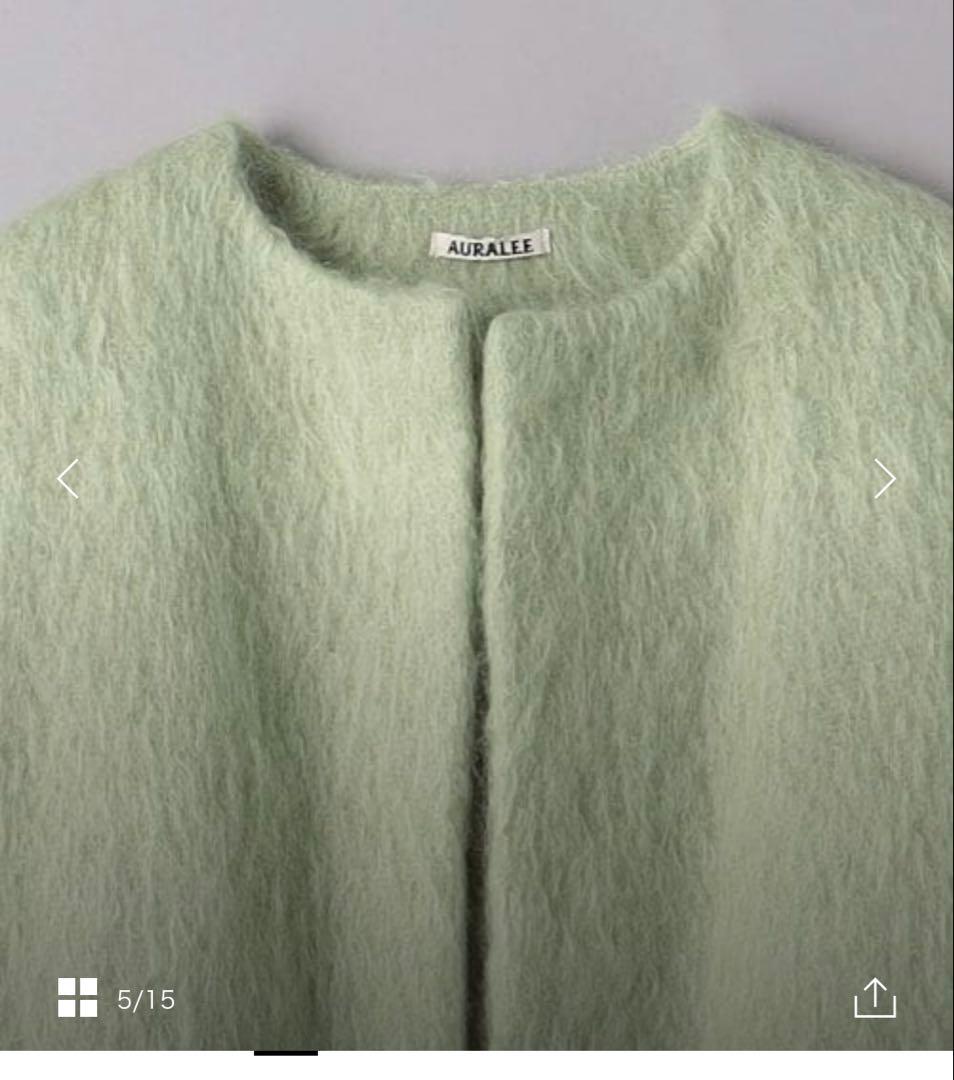The width and height of the screenshot is (954, 1080).
Task: Open the photo grid view
Action: 78,997
